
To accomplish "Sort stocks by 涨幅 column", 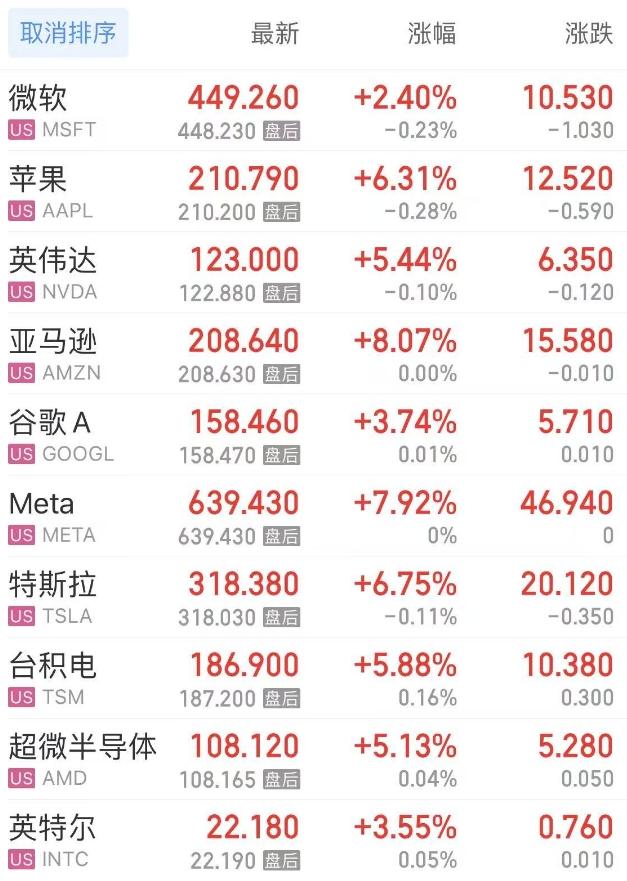I will pos(432,33).
